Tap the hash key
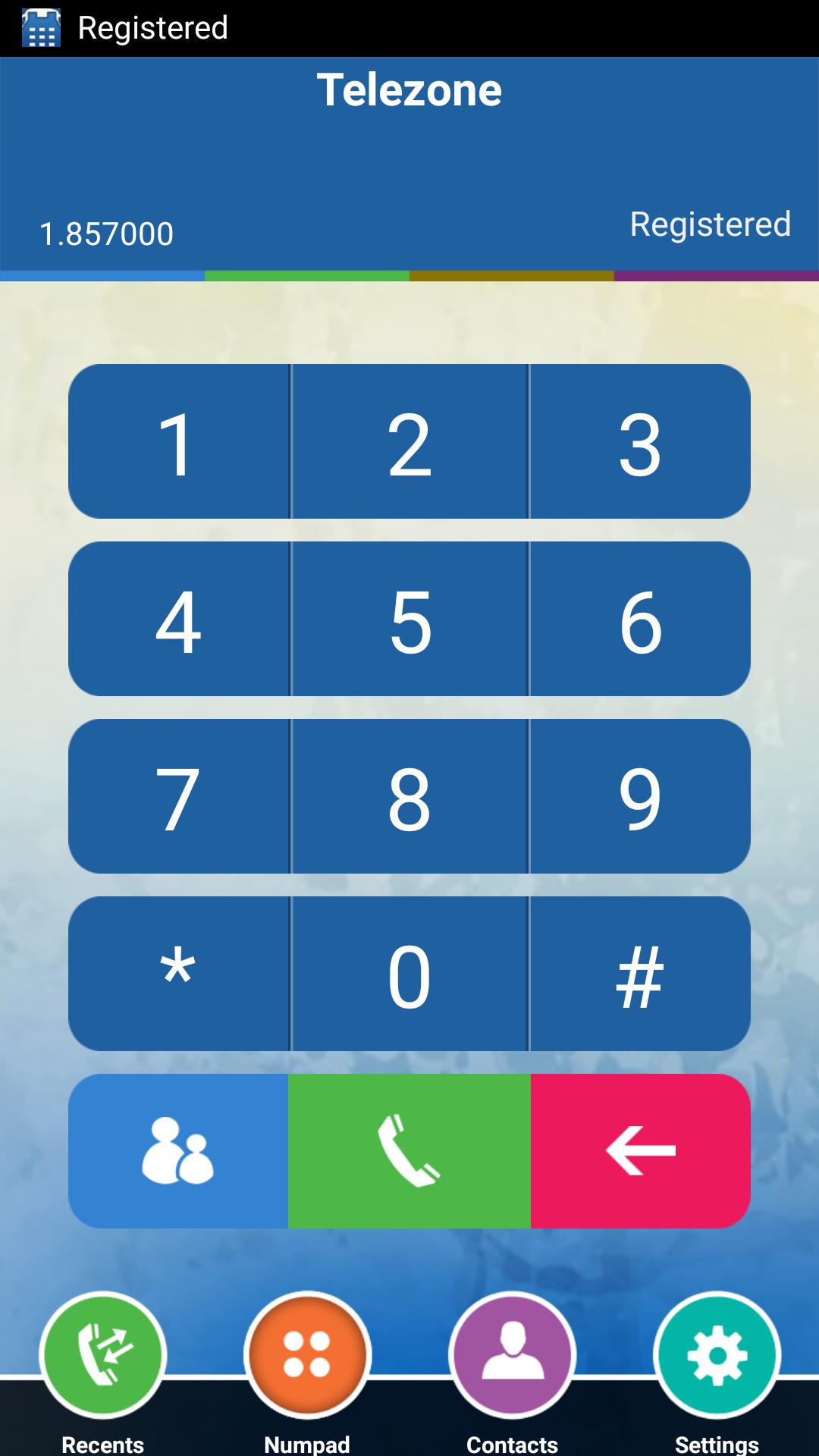Screen dimensions: 819x1456 pyautogui.click(x=640, y=974)
